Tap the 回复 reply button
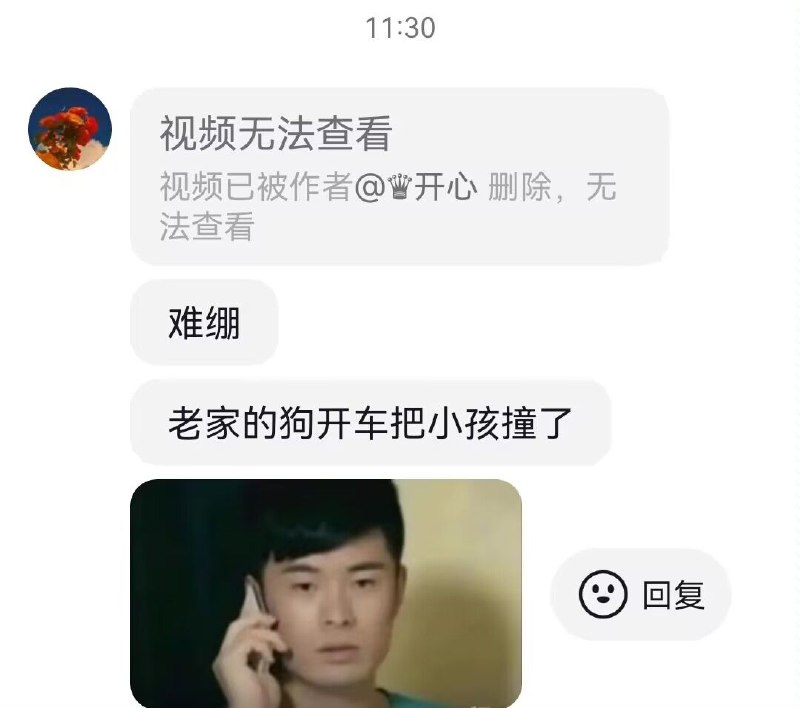Viewport: 800px width, 708px height. point(642,595)
